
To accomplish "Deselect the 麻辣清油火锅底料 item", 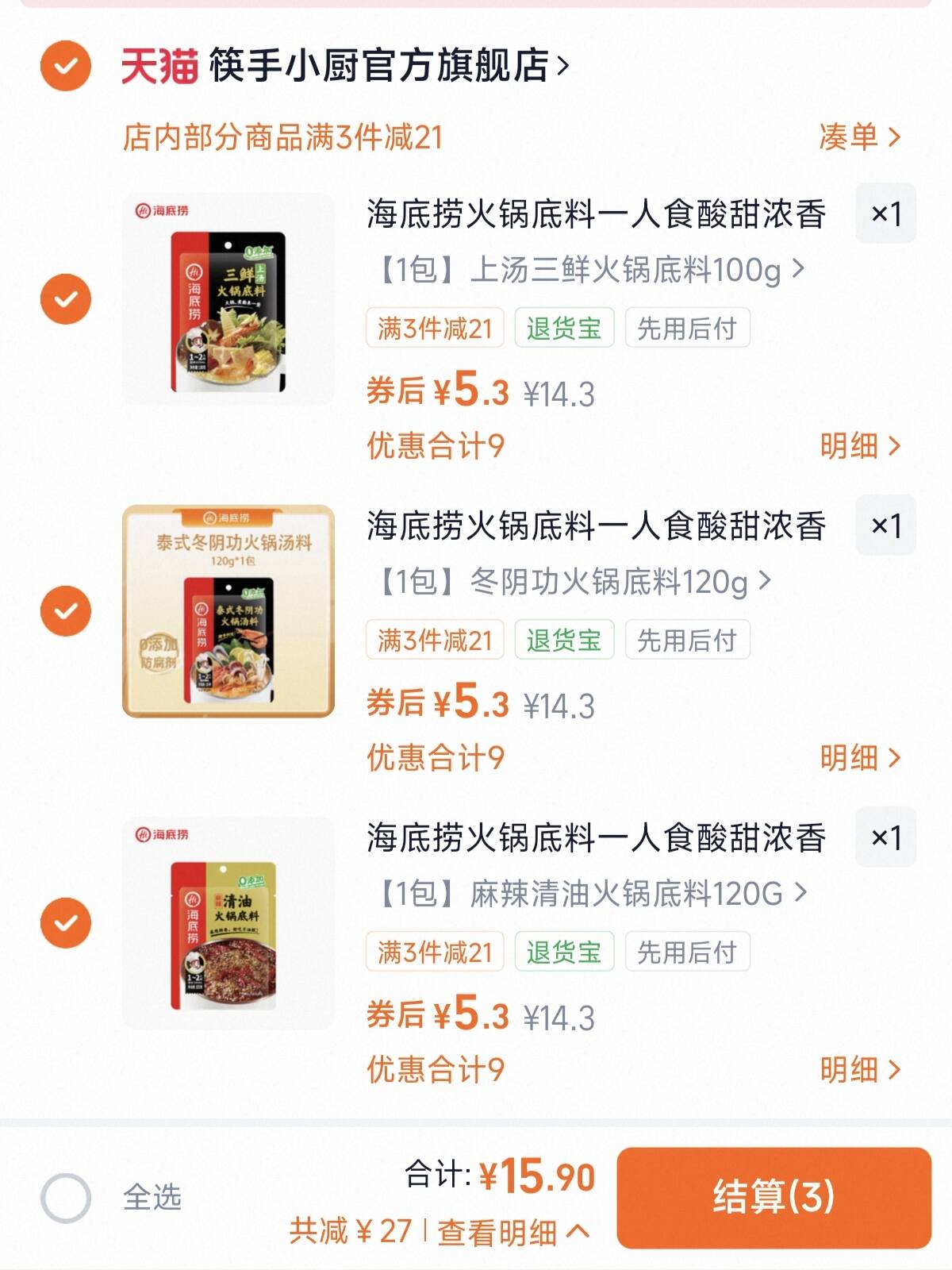I will [66, 923].
